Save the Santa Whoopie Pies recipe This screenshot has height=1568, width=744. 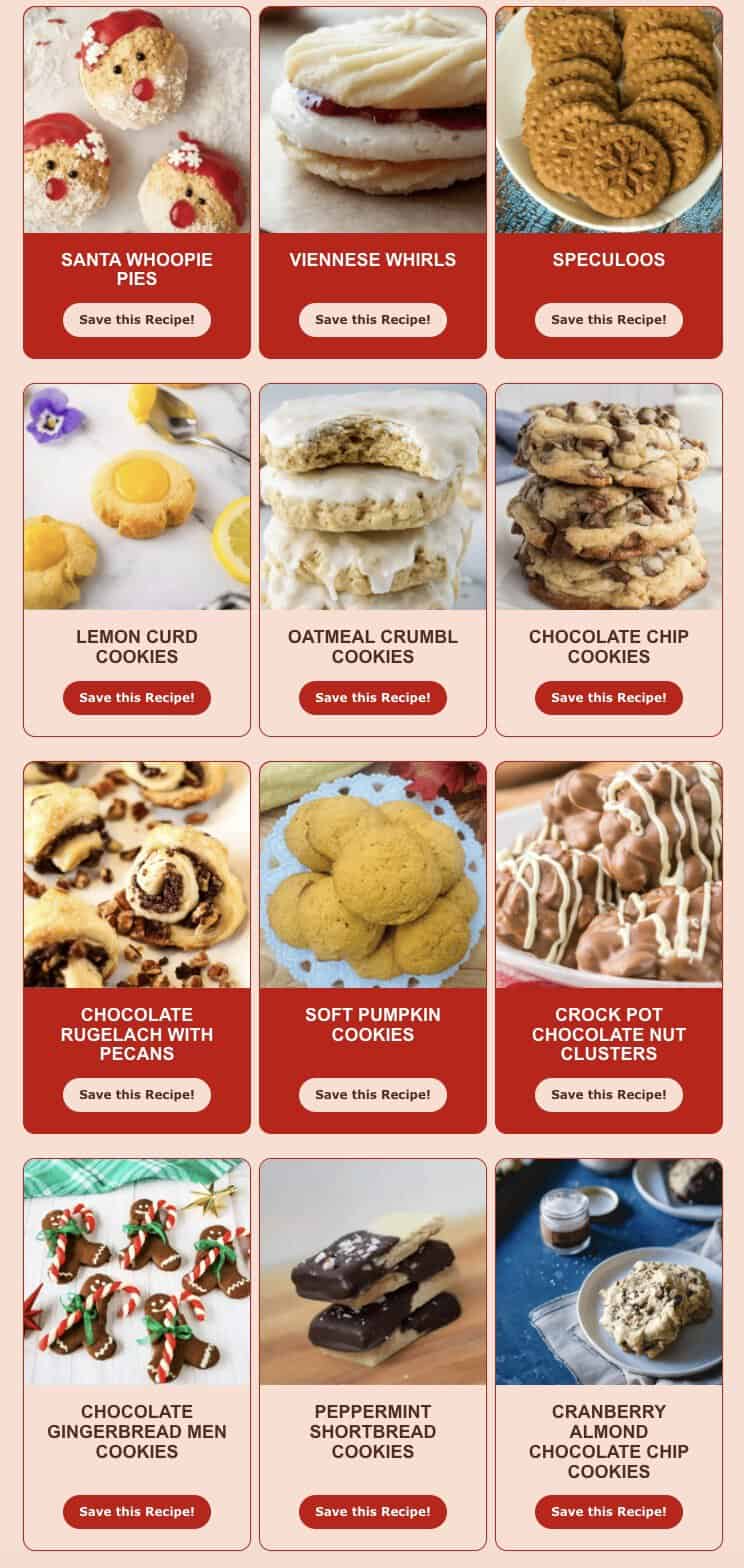point(136,320)
